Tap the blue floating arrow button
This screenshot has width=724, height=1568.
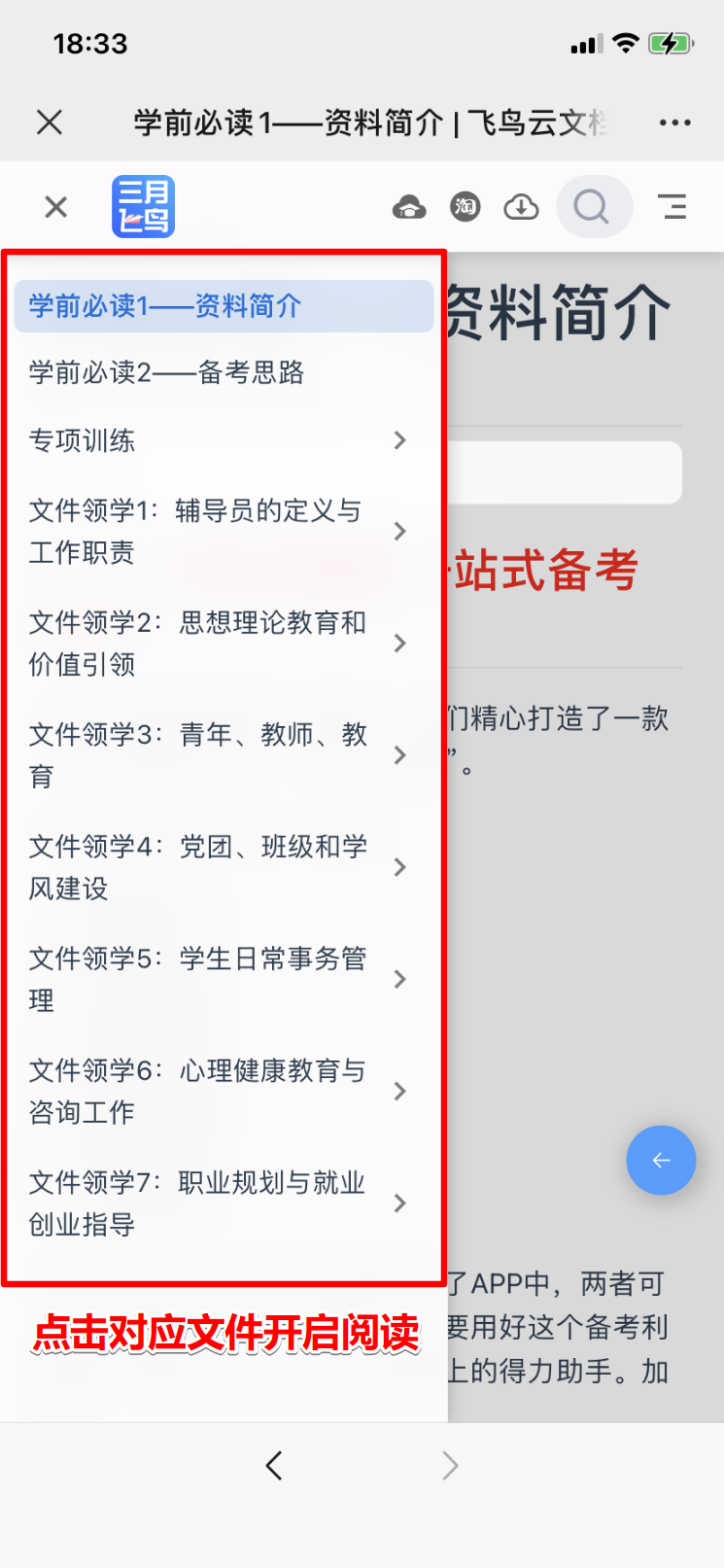[661, 1160]
